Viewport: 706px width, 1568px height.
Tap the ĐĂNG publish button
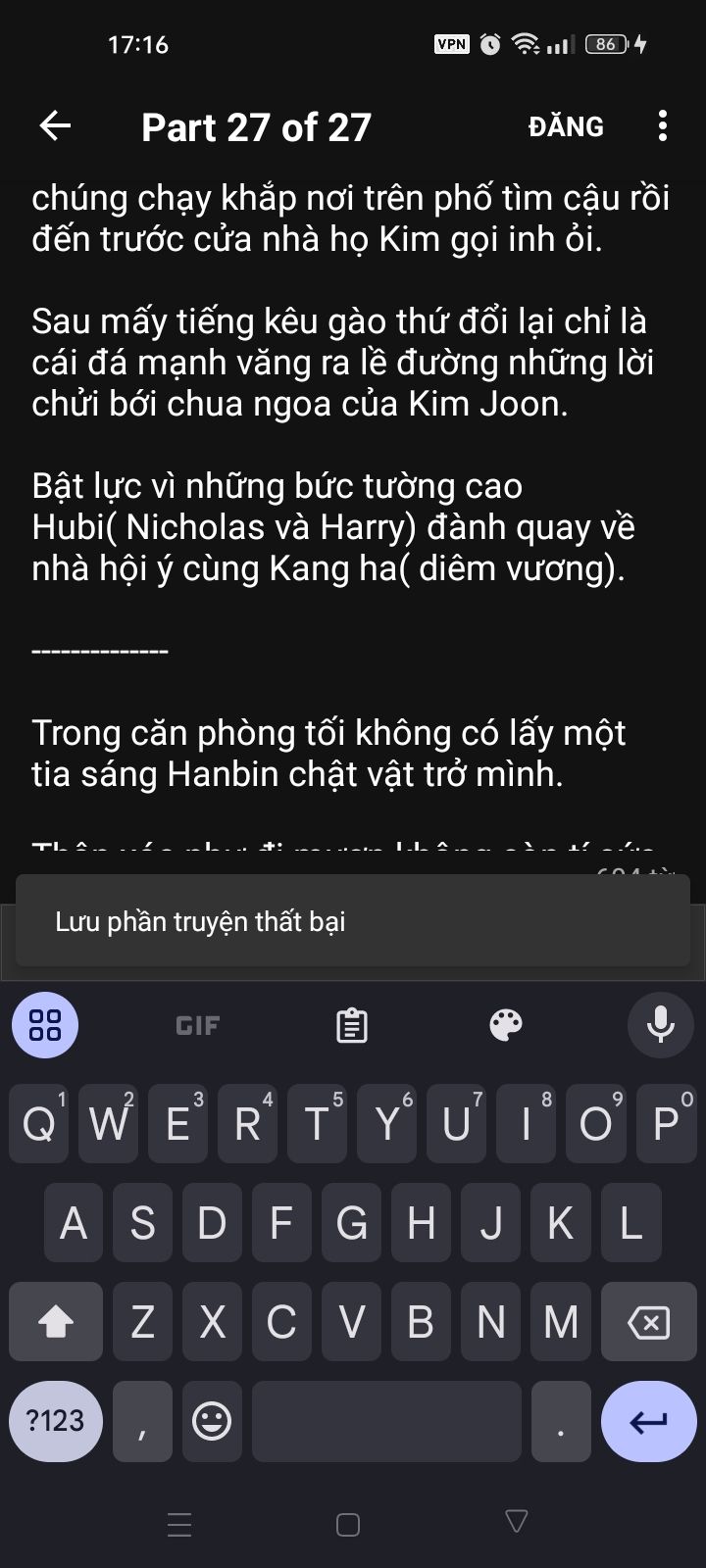click(566, 126)
